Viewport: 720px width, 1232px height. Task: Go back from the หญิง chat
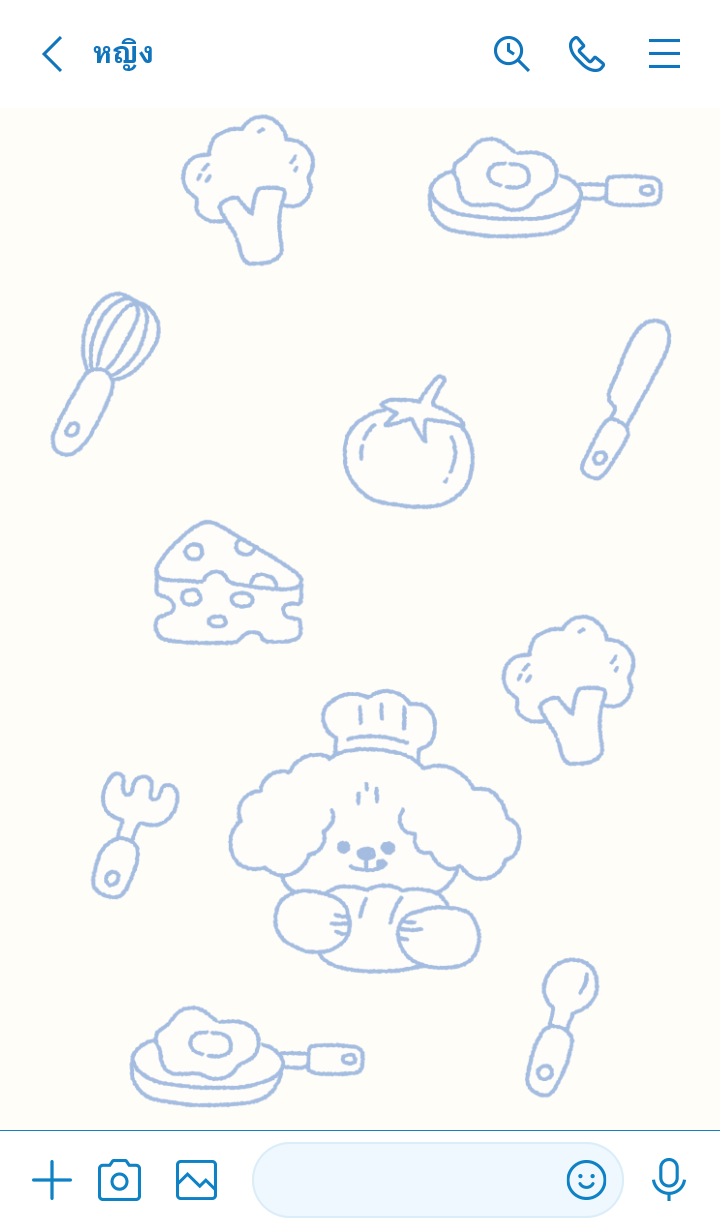[x=52, y=54]
